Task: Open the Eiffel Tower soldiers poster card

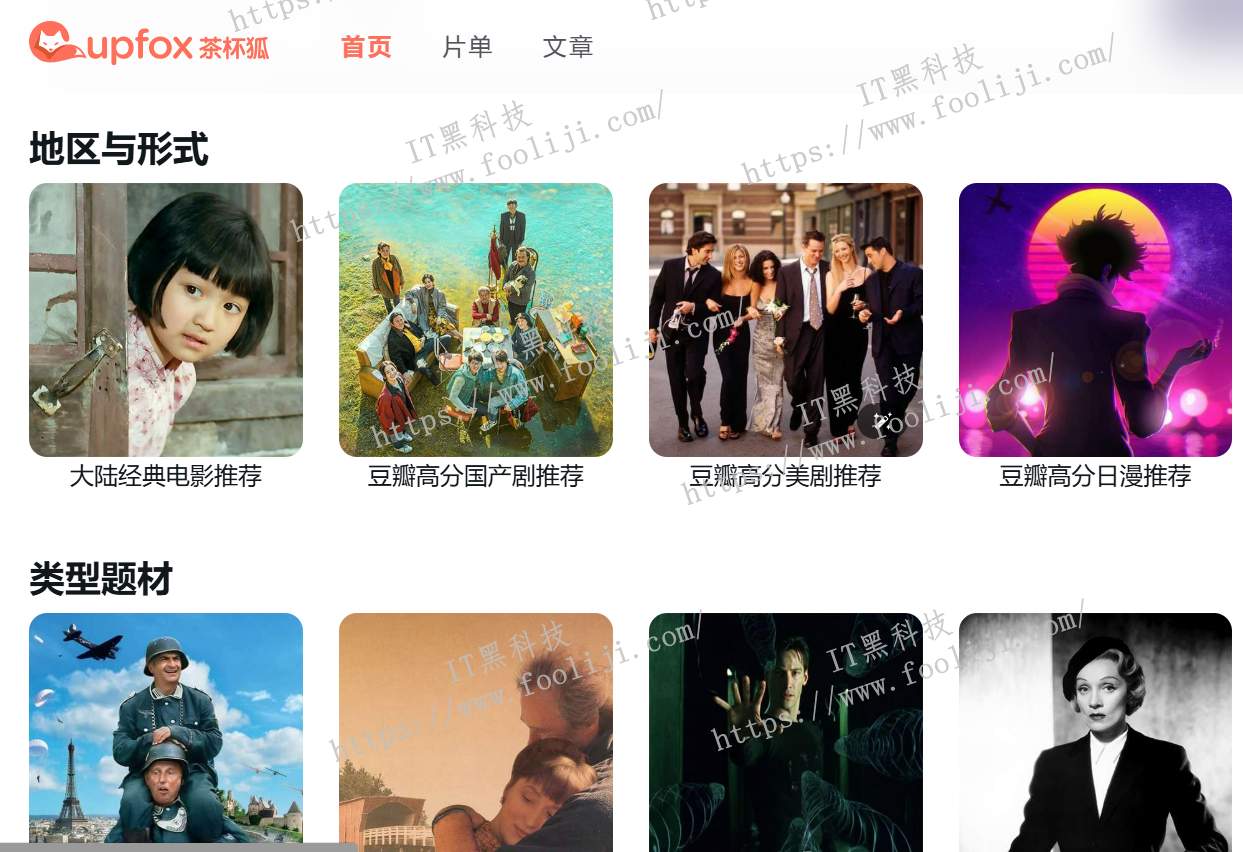Action: point(166,730)
